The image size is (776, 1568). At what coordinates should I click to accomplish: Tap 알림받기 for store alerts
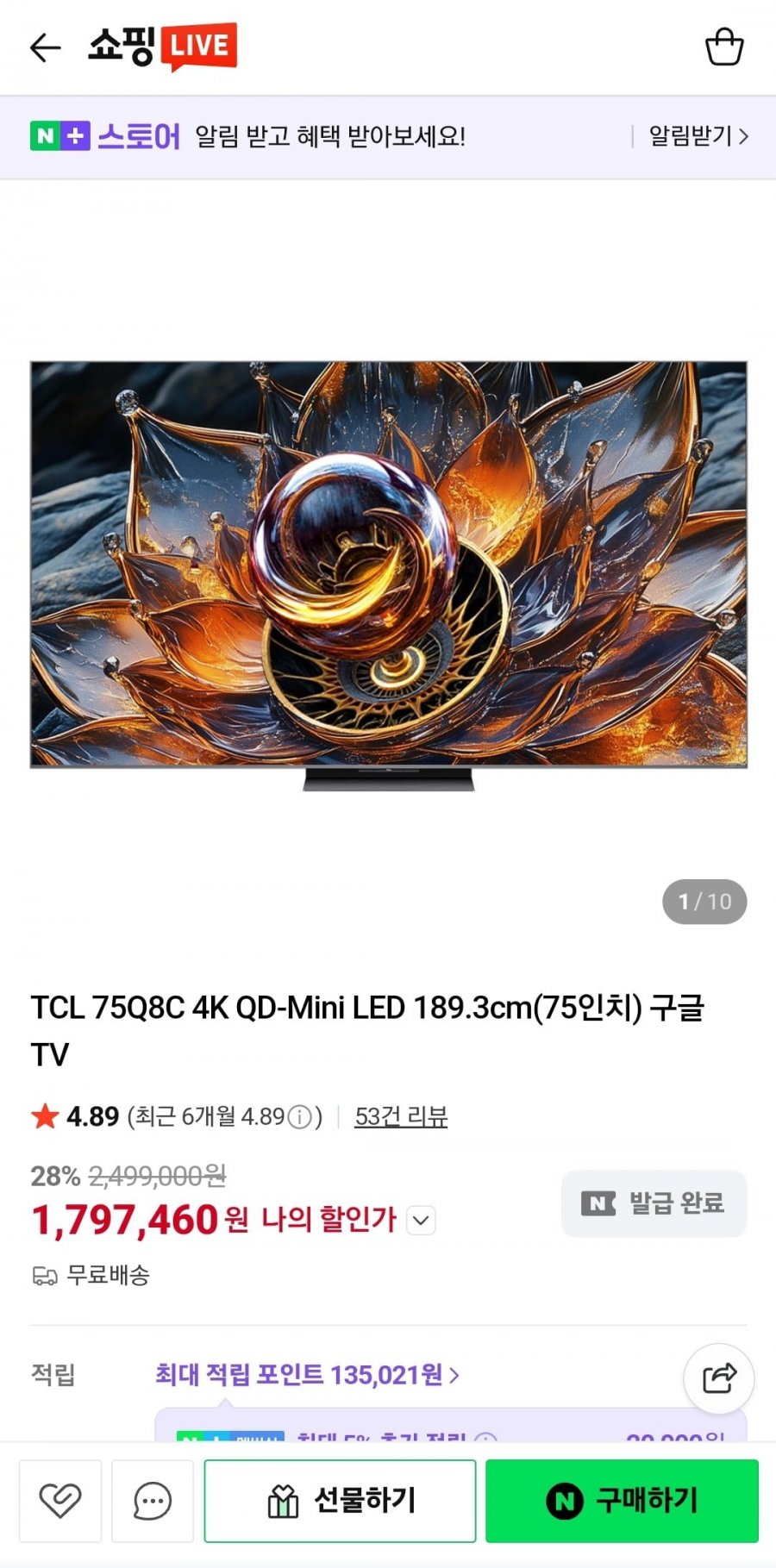[698, 136]
